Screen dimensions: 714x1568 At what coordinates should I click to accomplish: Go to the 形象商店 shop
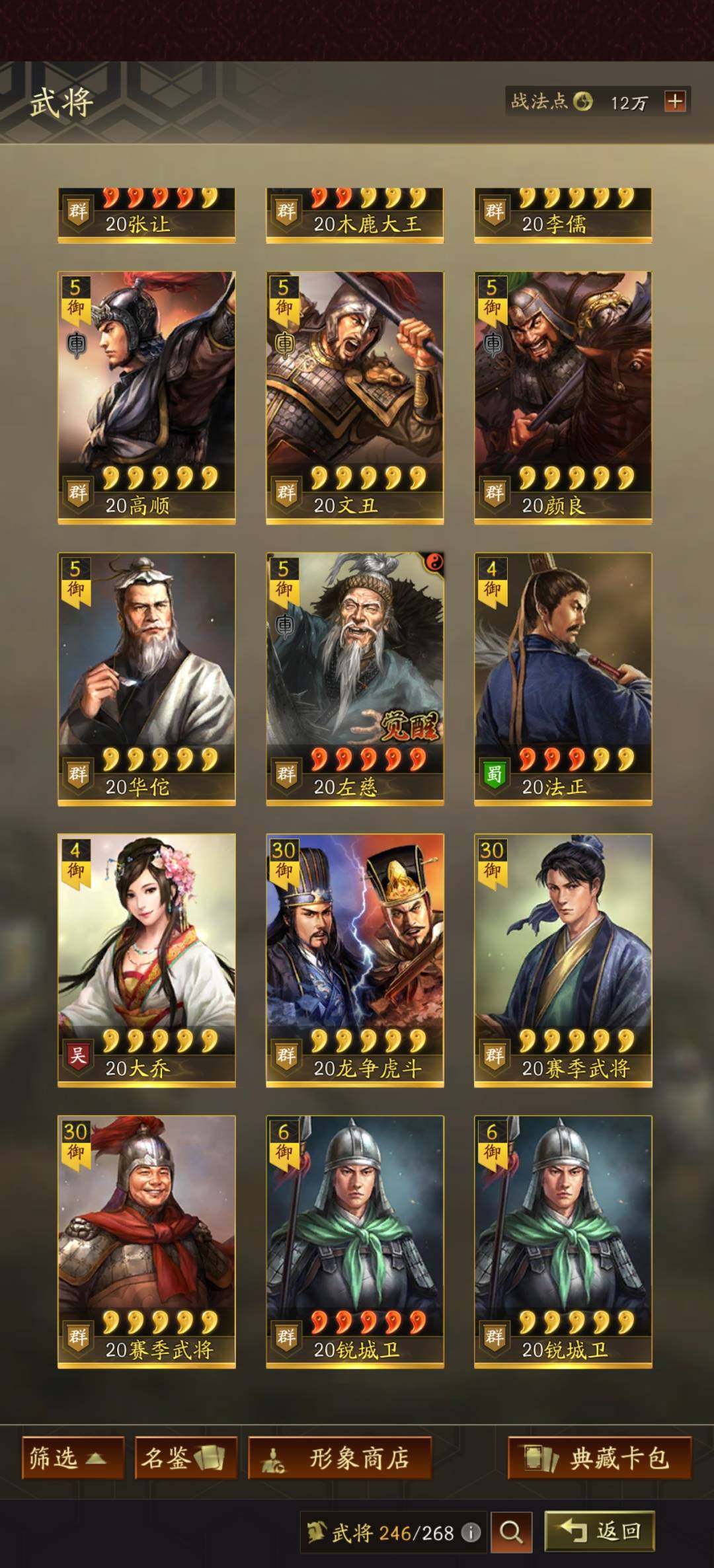[340, 1457]
